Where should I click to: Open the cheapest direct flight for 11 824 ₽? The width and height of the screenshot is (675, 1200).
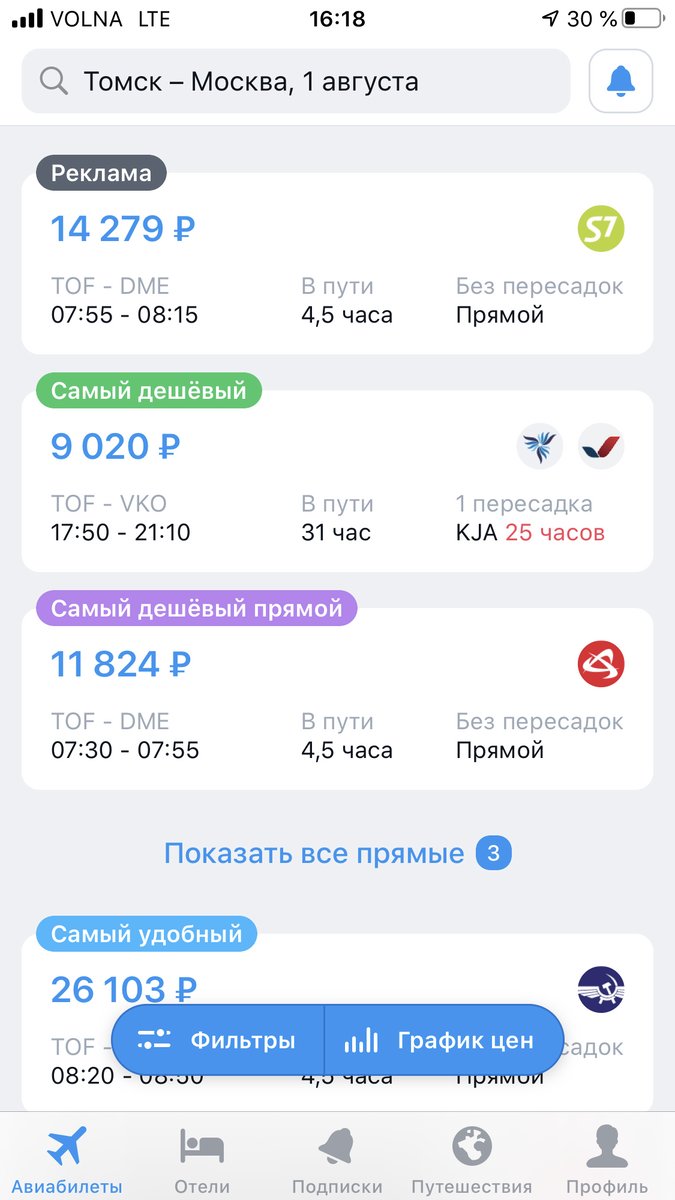click(x=337, y=699)
